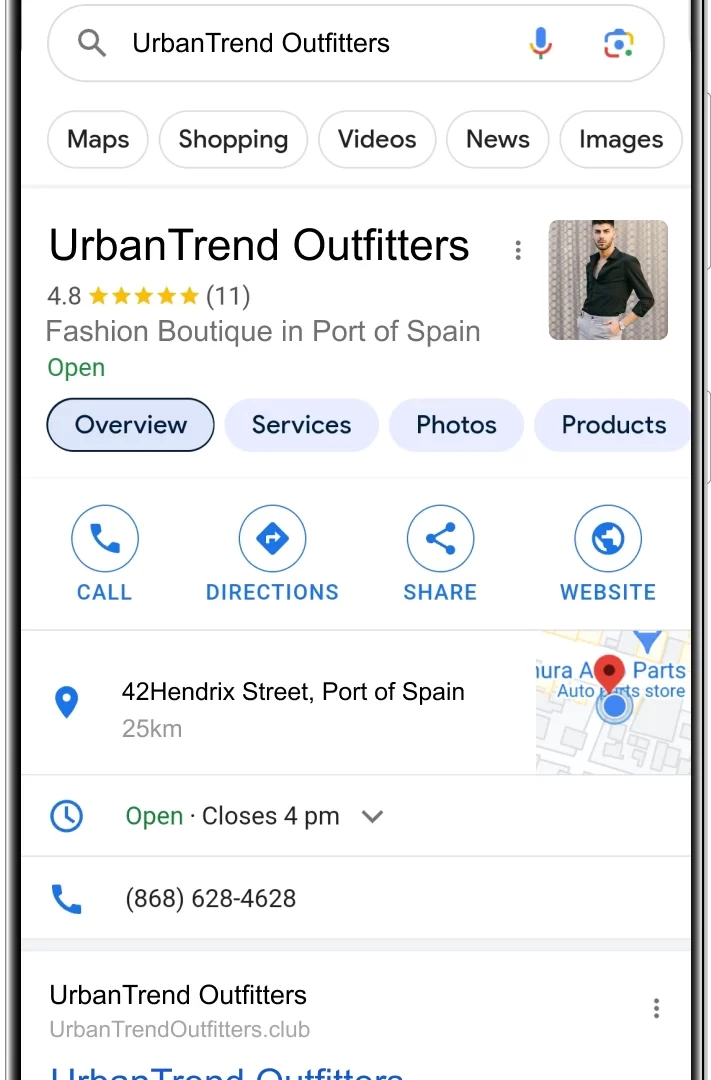711x1080 pixels.
Task: View the business photo thumbnail
Action: 608,280
